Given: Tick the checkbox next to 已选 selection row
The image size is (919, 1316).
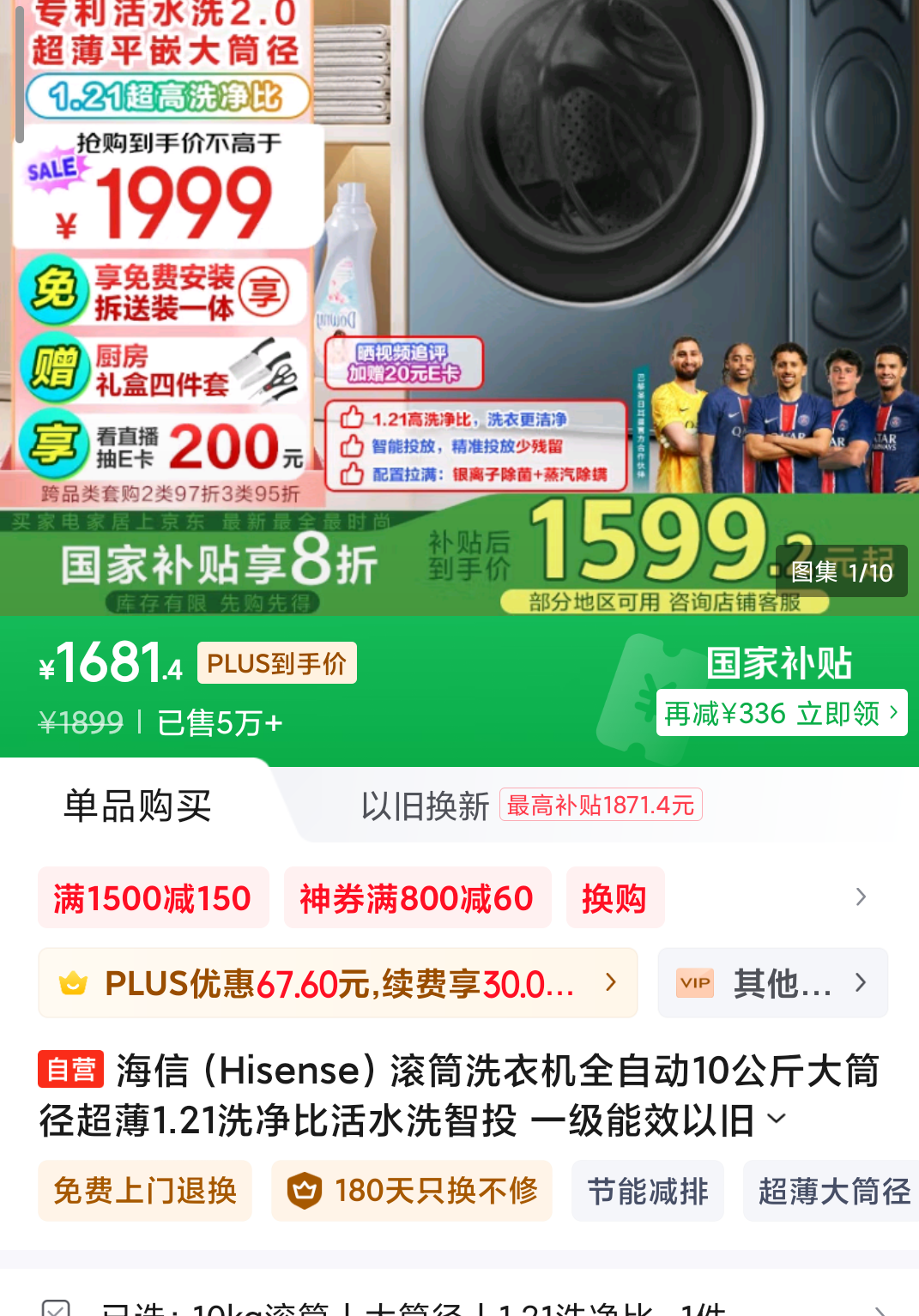Looking at the screenshot, I should [x=57, y=1310].
